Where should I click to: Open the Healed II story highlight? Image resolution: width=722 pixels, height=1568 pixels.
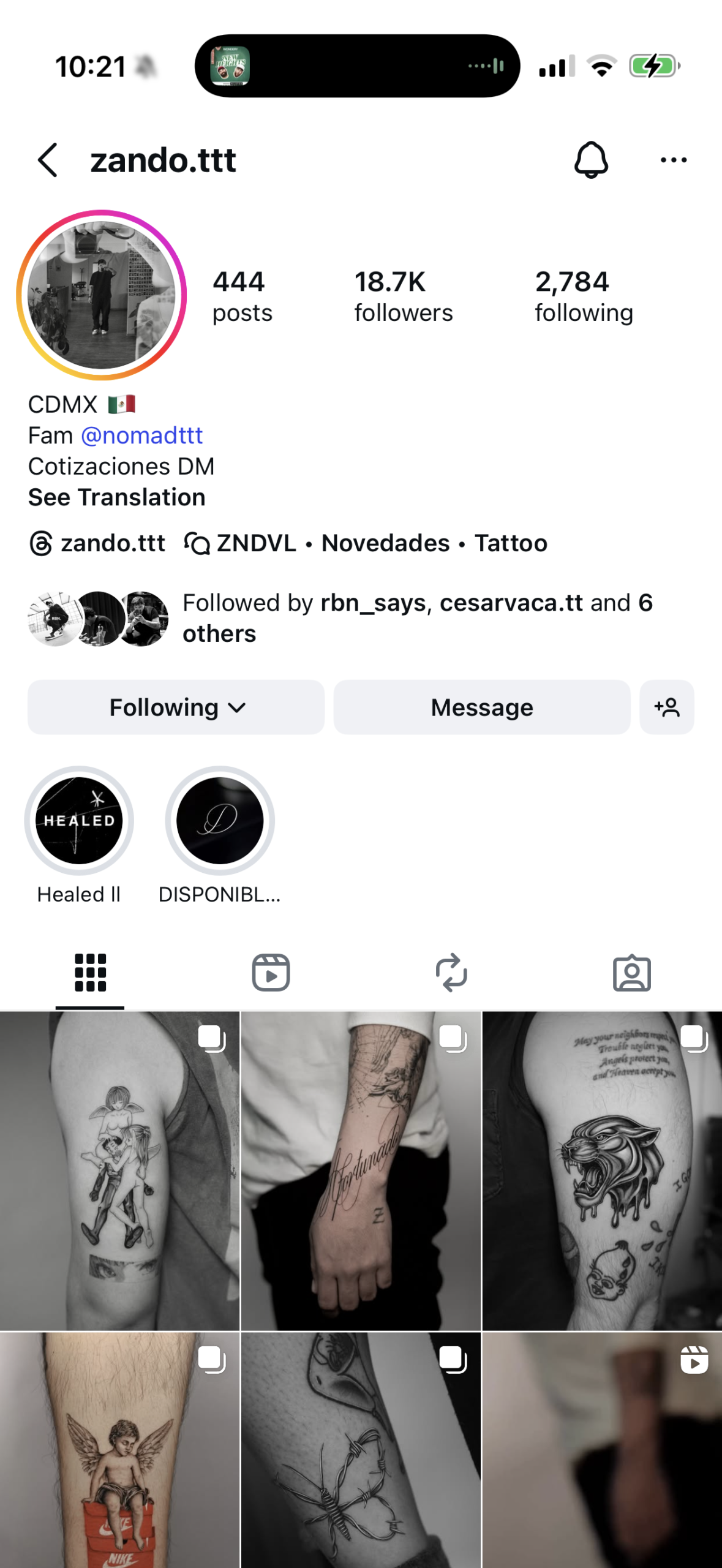[x=79, y=836]
